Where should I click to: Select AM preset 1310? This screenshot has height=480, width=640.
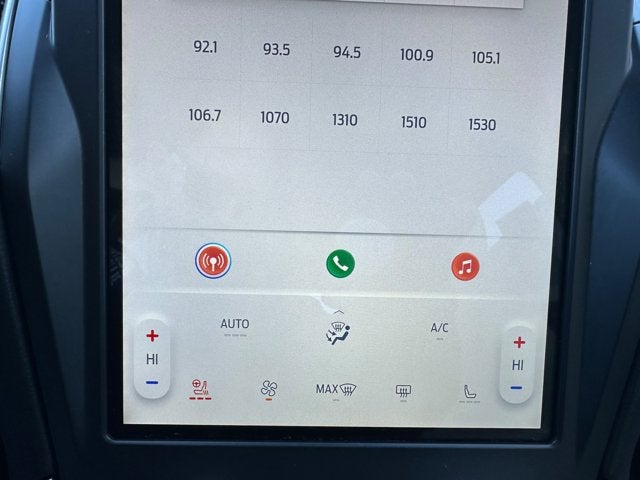(344, 120)
